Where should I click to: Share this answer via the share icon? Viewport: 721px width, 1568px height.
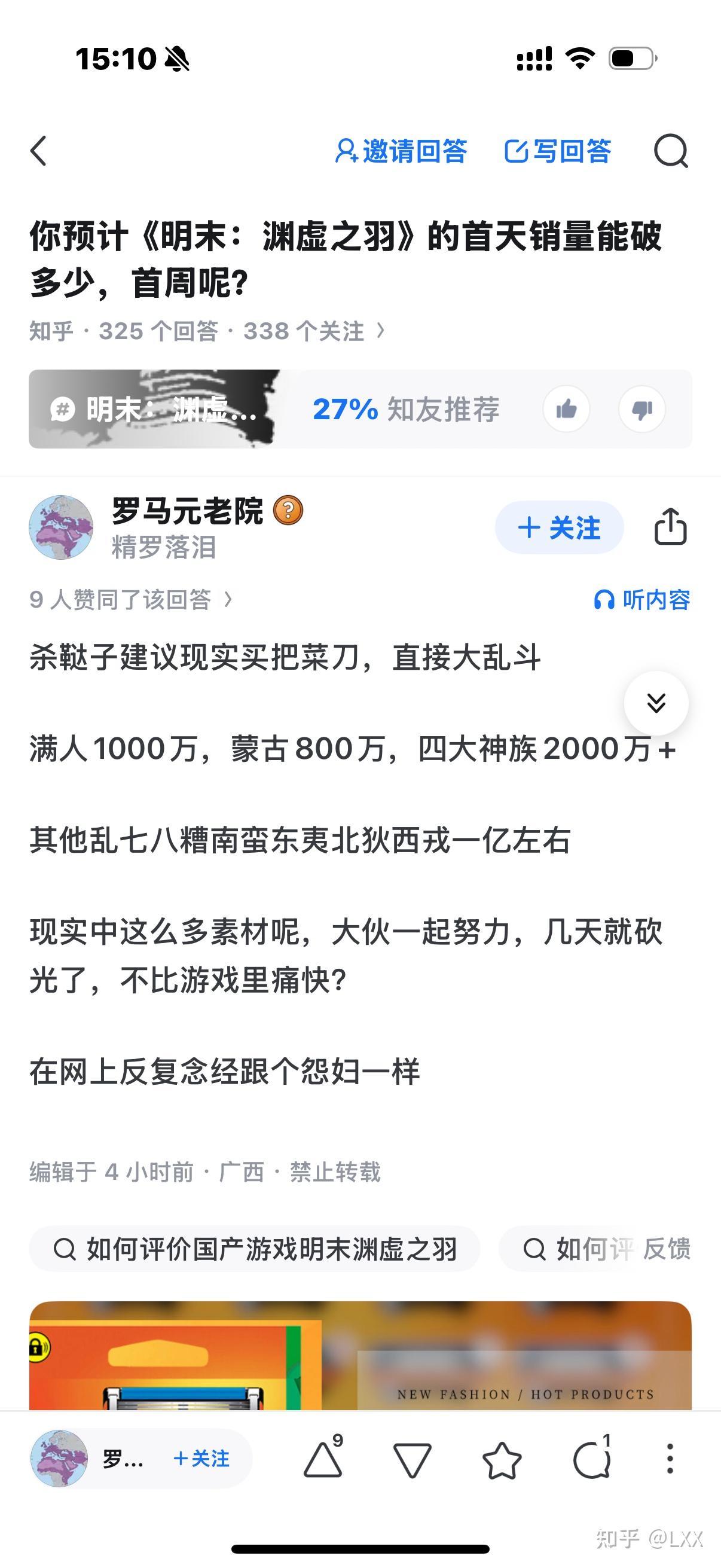tap(670, 526)
